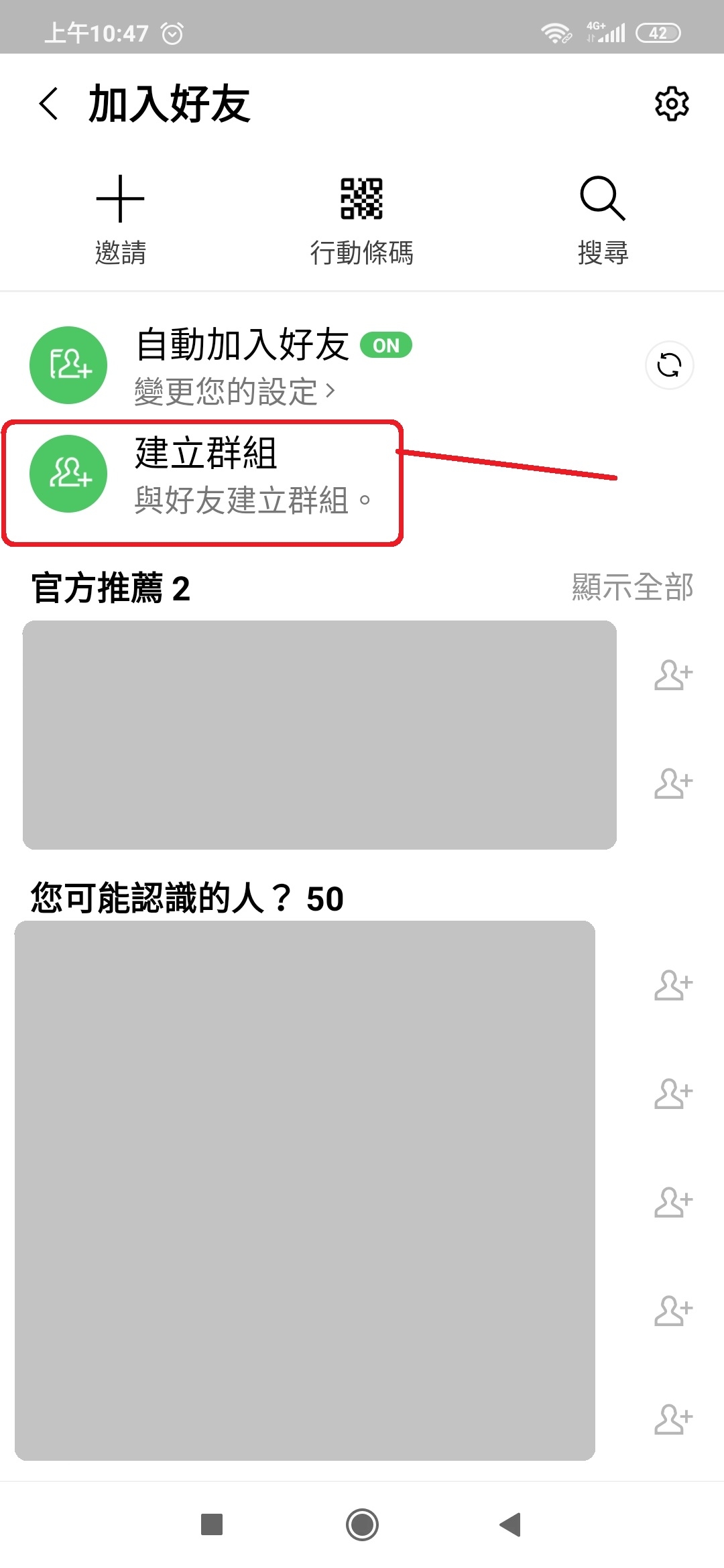Tap the alarm clock icon in status bar
The image size is (724, 1568).
[x=173, y=31]
